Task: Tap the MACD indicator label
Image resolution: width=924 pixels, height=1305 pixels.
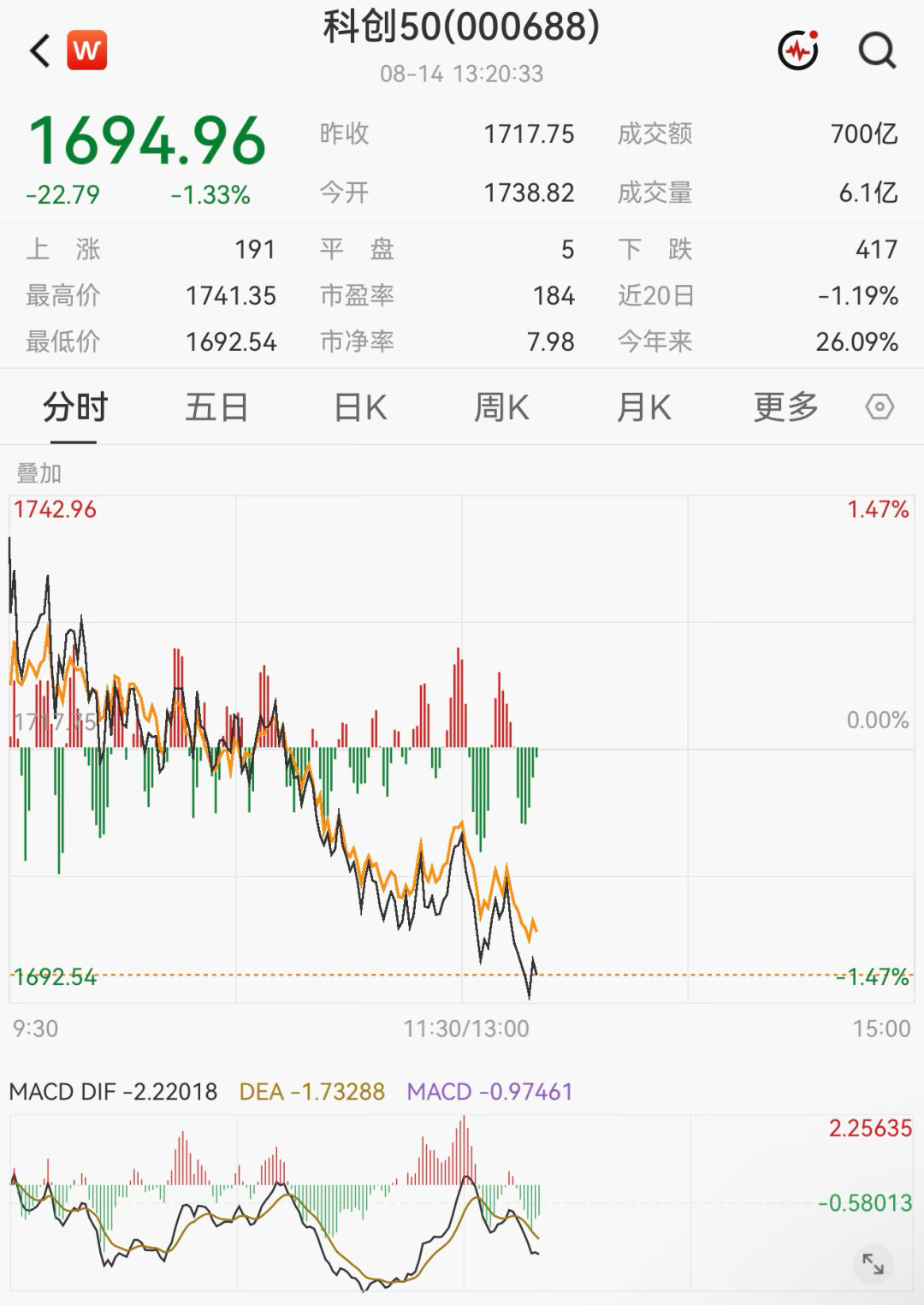Action: pos(40,1092)
